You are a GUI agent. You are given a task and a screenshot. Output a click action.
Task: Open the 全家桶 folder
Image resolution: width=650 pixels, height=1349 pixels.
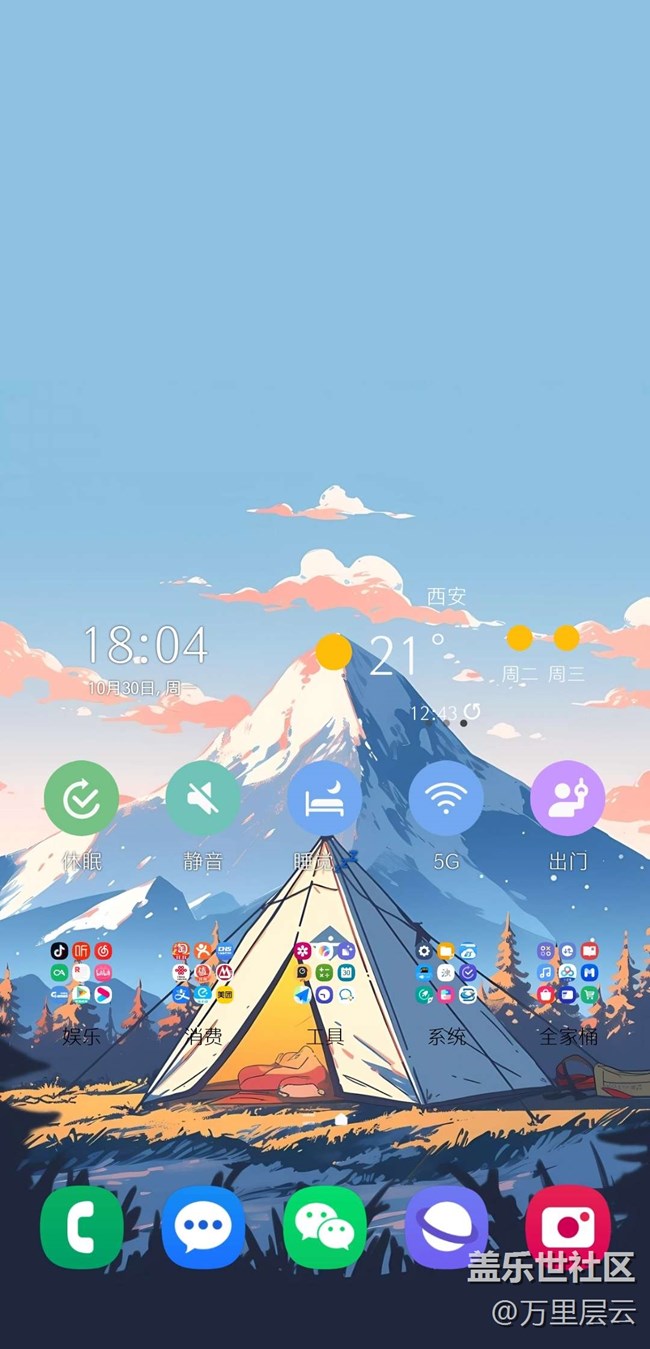tap(568, 973)
